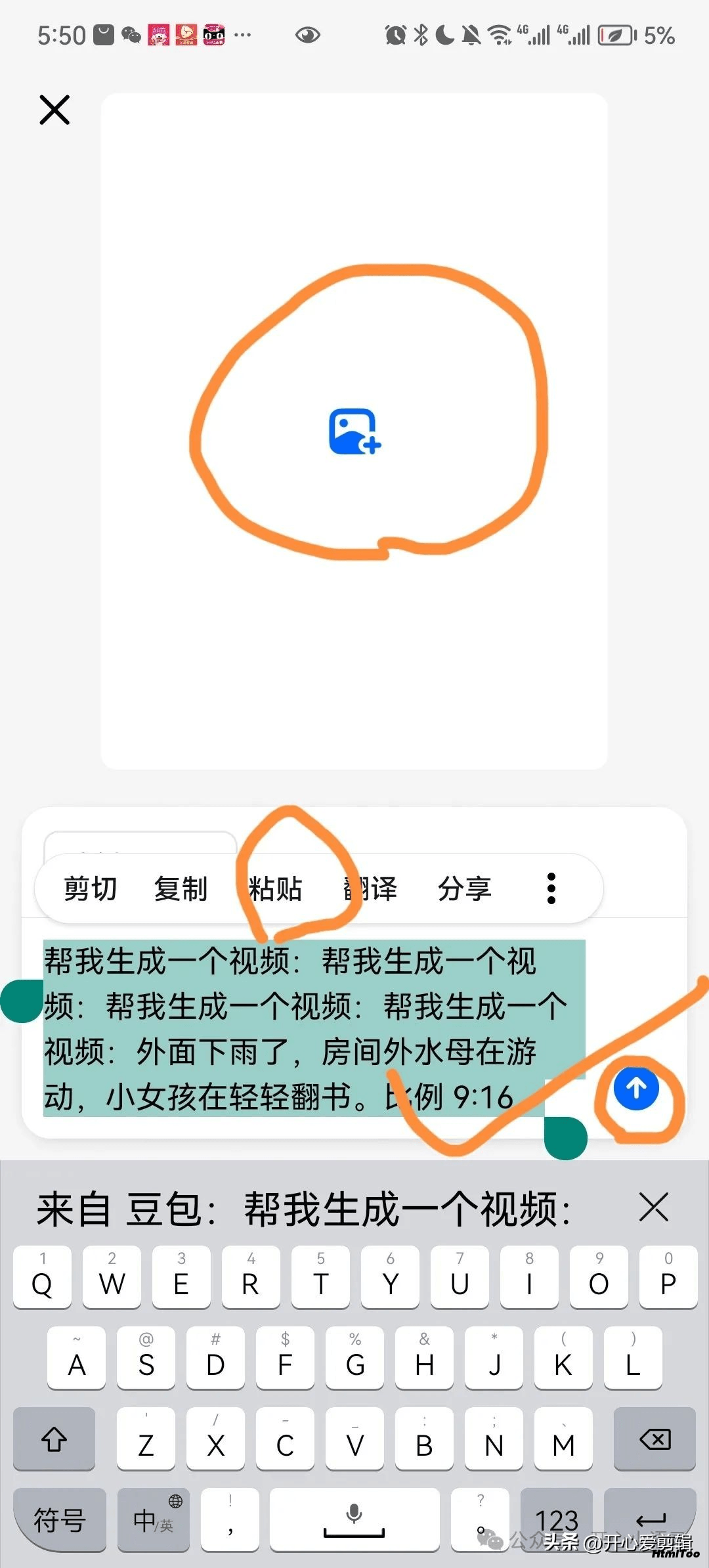Start voice input on the space bar

coord(354,1519)
